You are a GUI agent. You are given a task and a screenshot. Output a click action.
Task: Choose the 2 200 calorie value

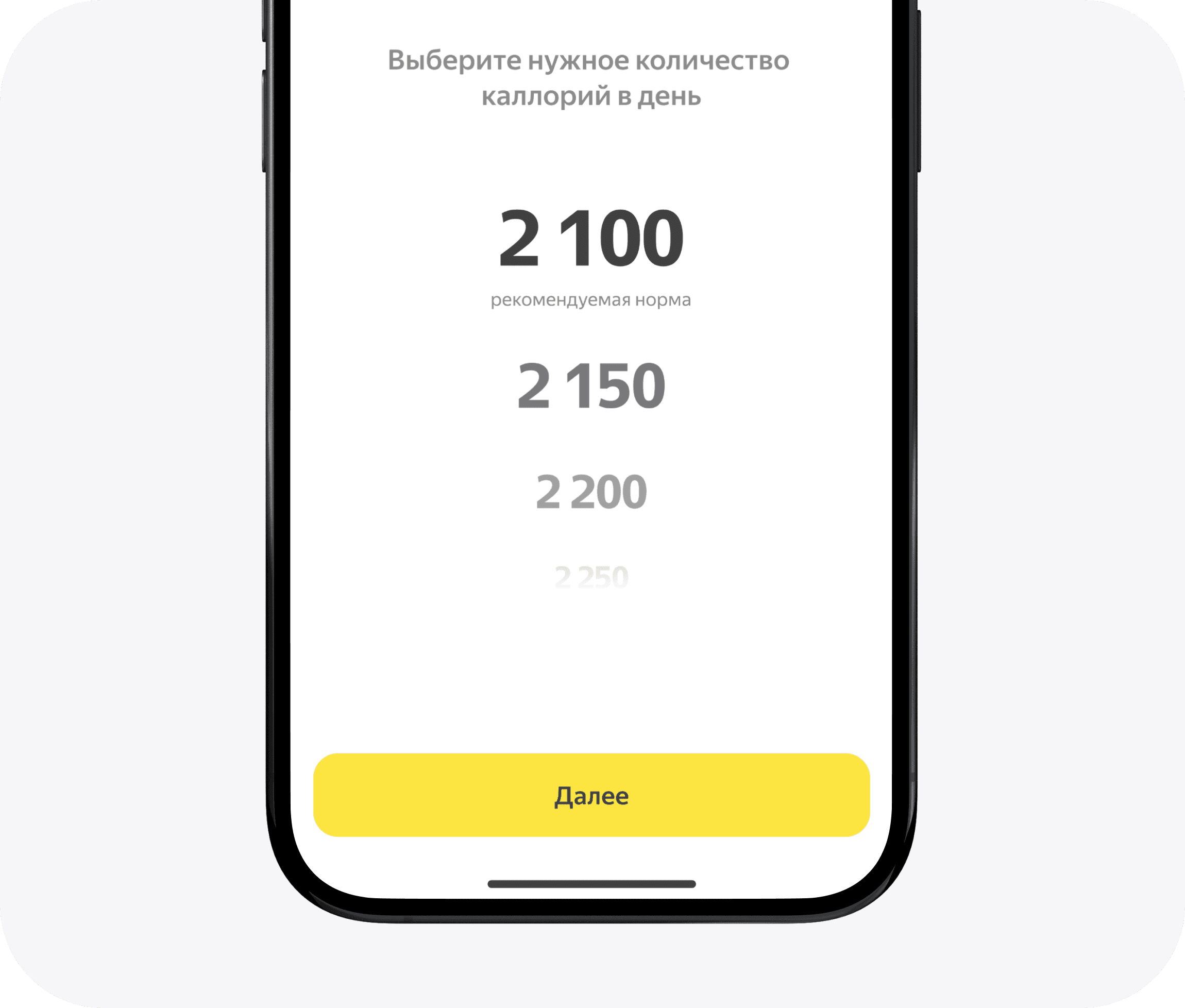591,492
